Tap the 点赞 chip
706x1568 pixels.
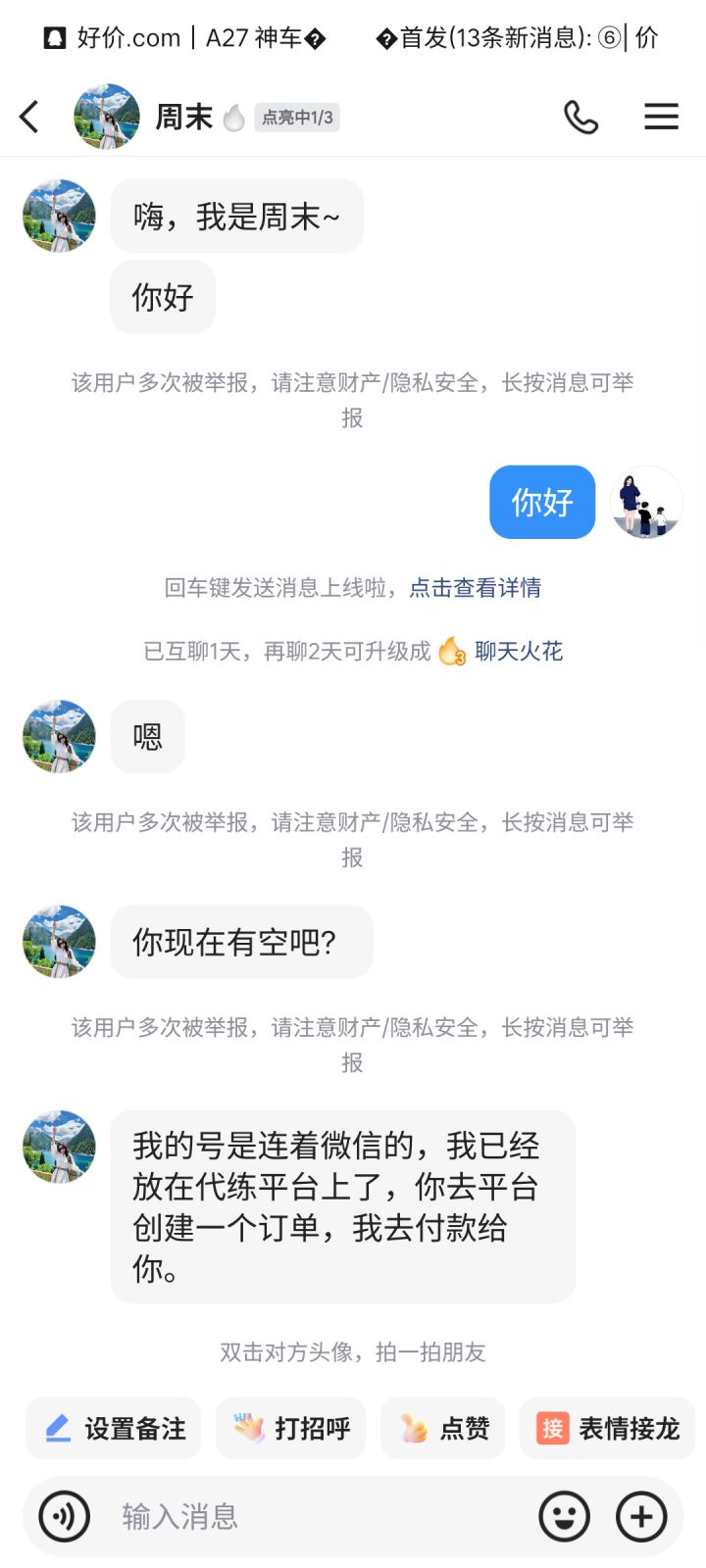[x=442, y=1429]
